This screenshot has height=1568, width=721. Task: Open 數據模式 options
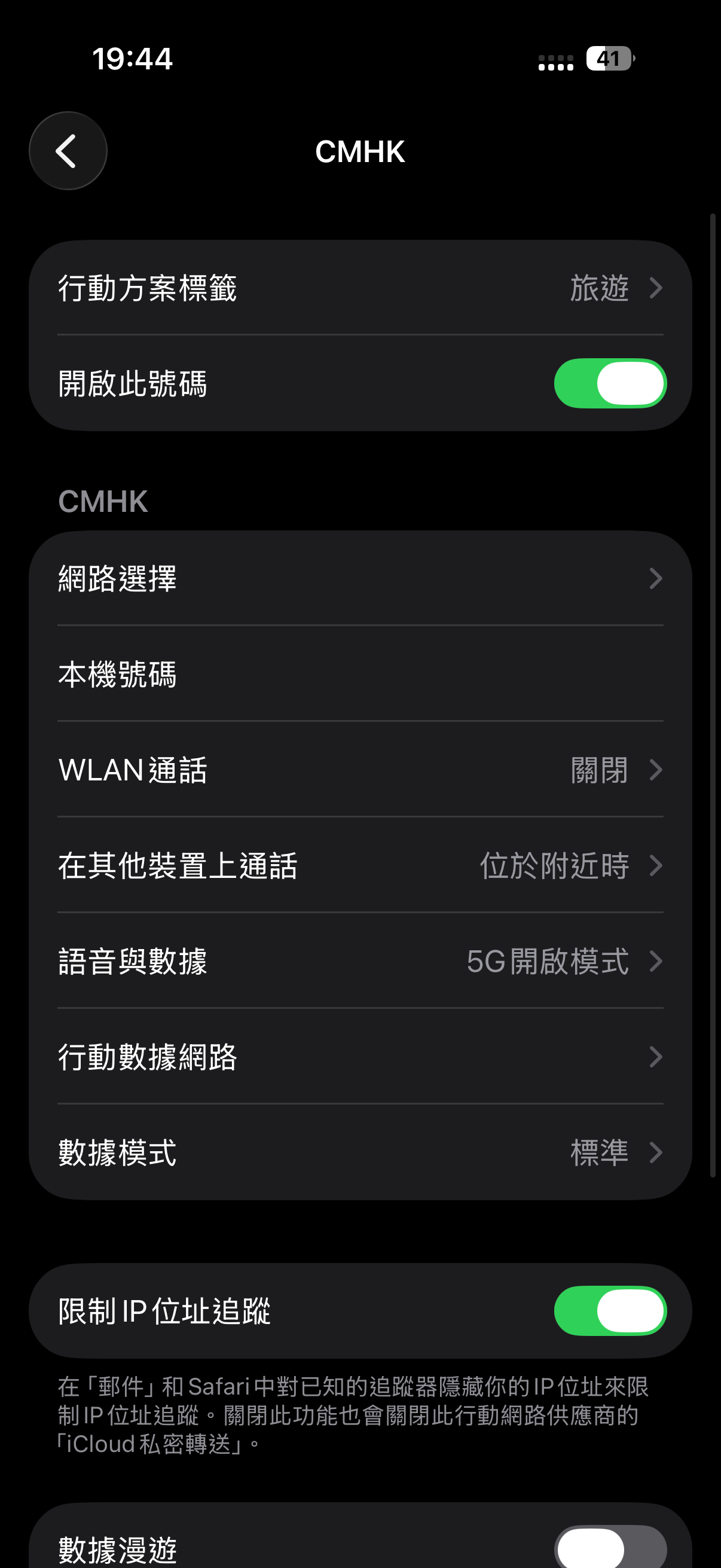pyautogui.click(x=360, y=1152)
